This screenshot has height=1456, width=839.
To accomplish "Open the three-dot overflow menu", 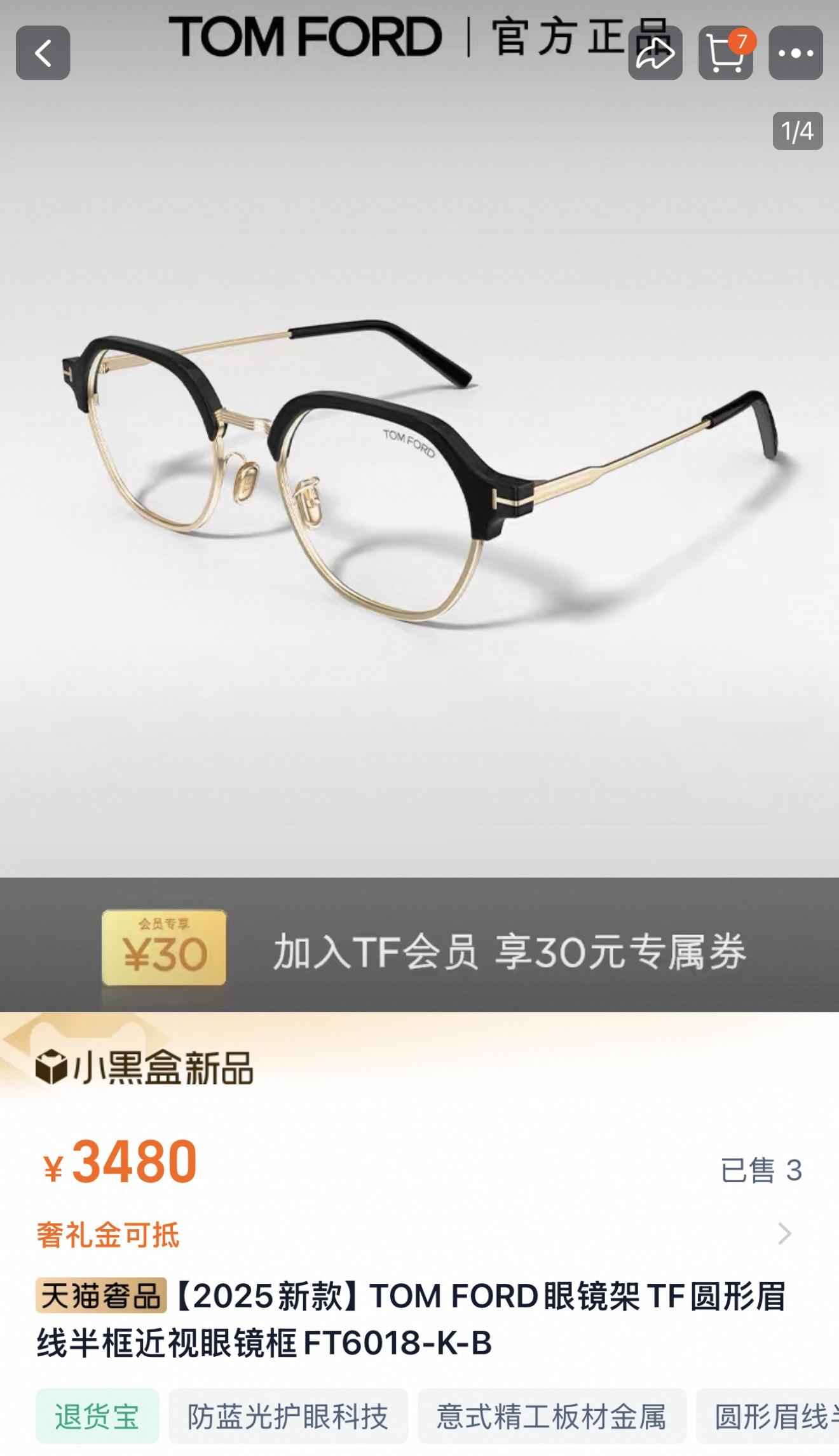I will point(795,53).
